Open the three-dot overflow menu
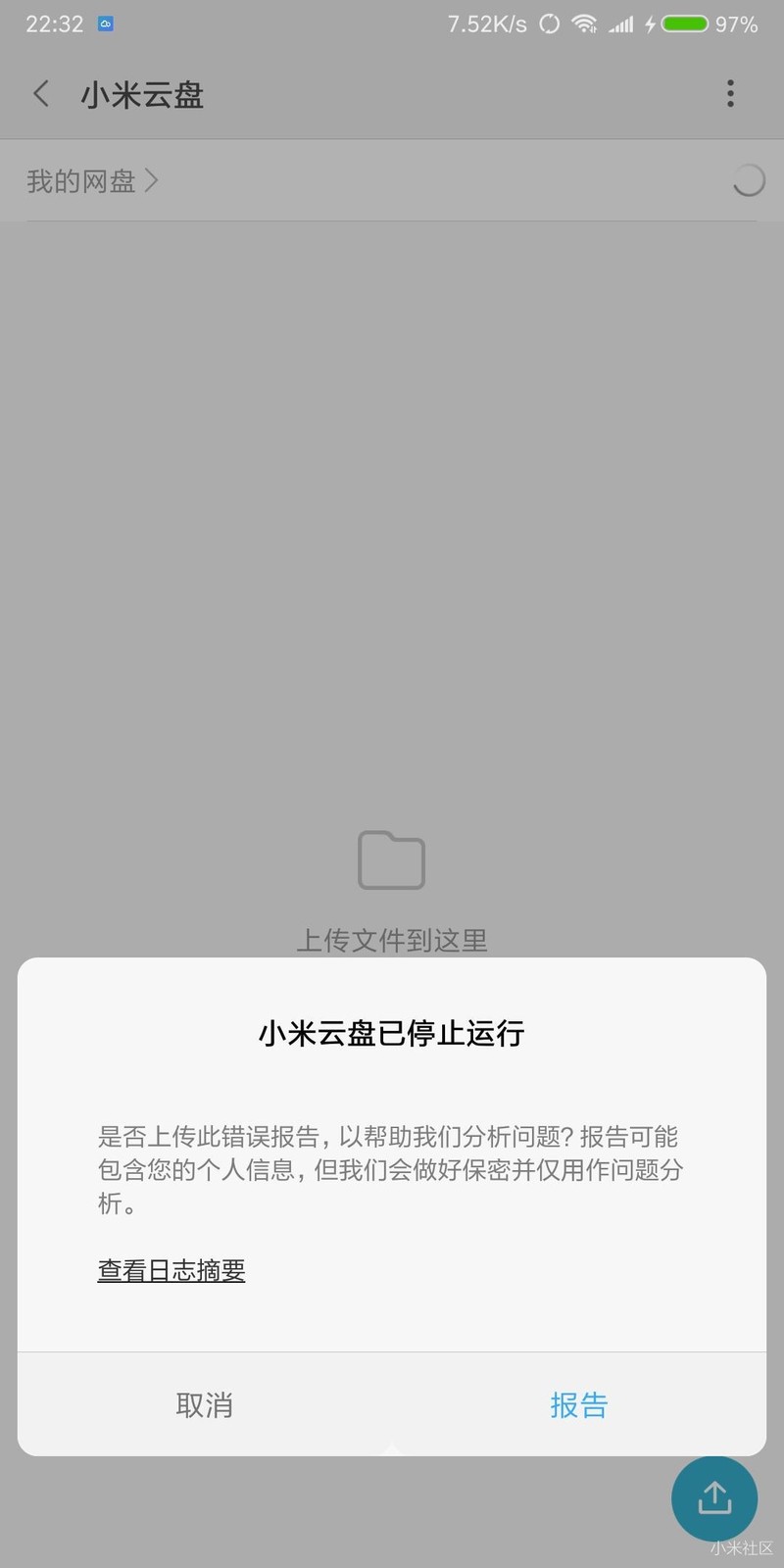 pos(730,93)
